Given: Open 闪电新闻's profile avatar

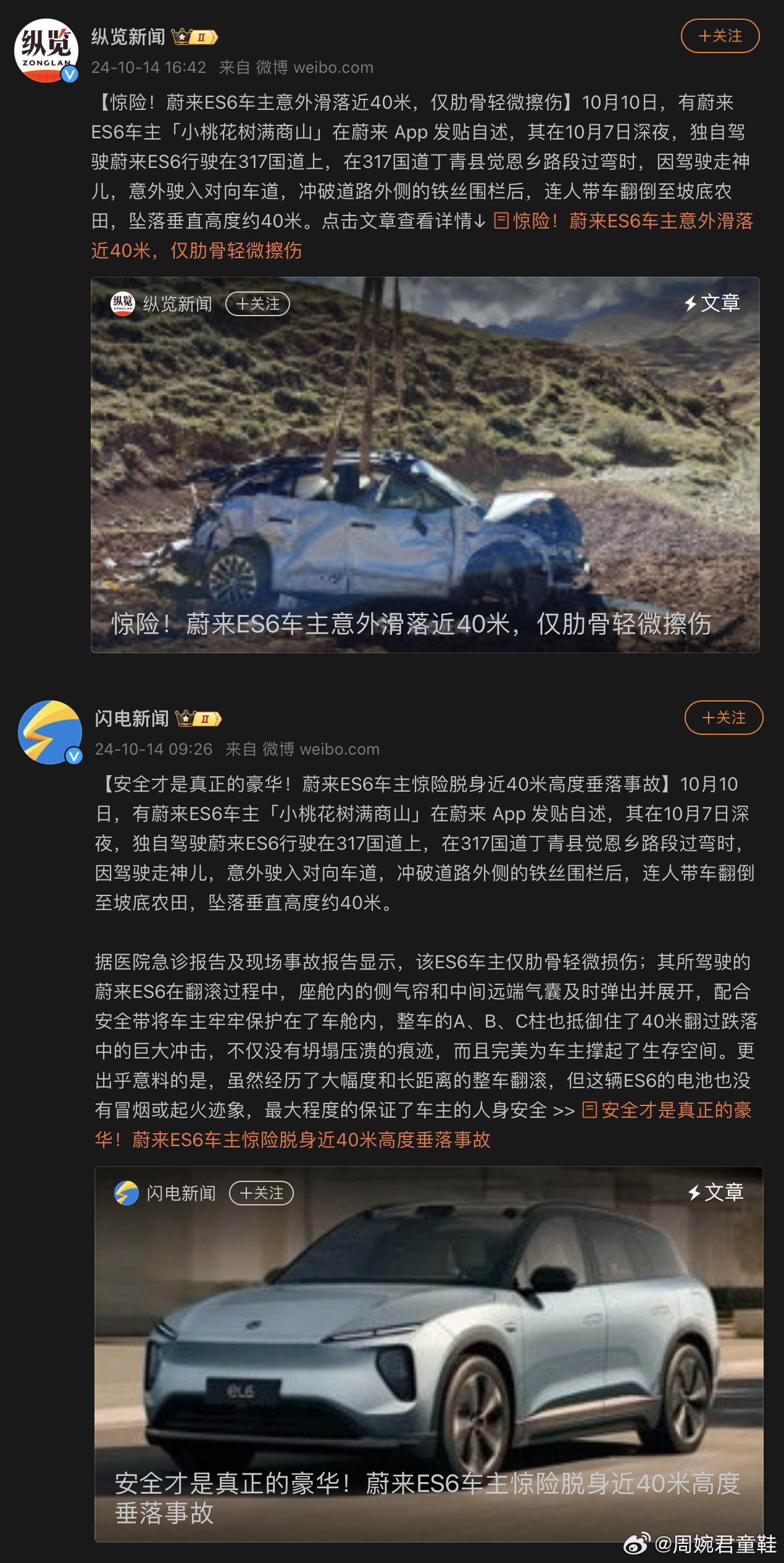Looking at the screenshot, I should 50,732.
